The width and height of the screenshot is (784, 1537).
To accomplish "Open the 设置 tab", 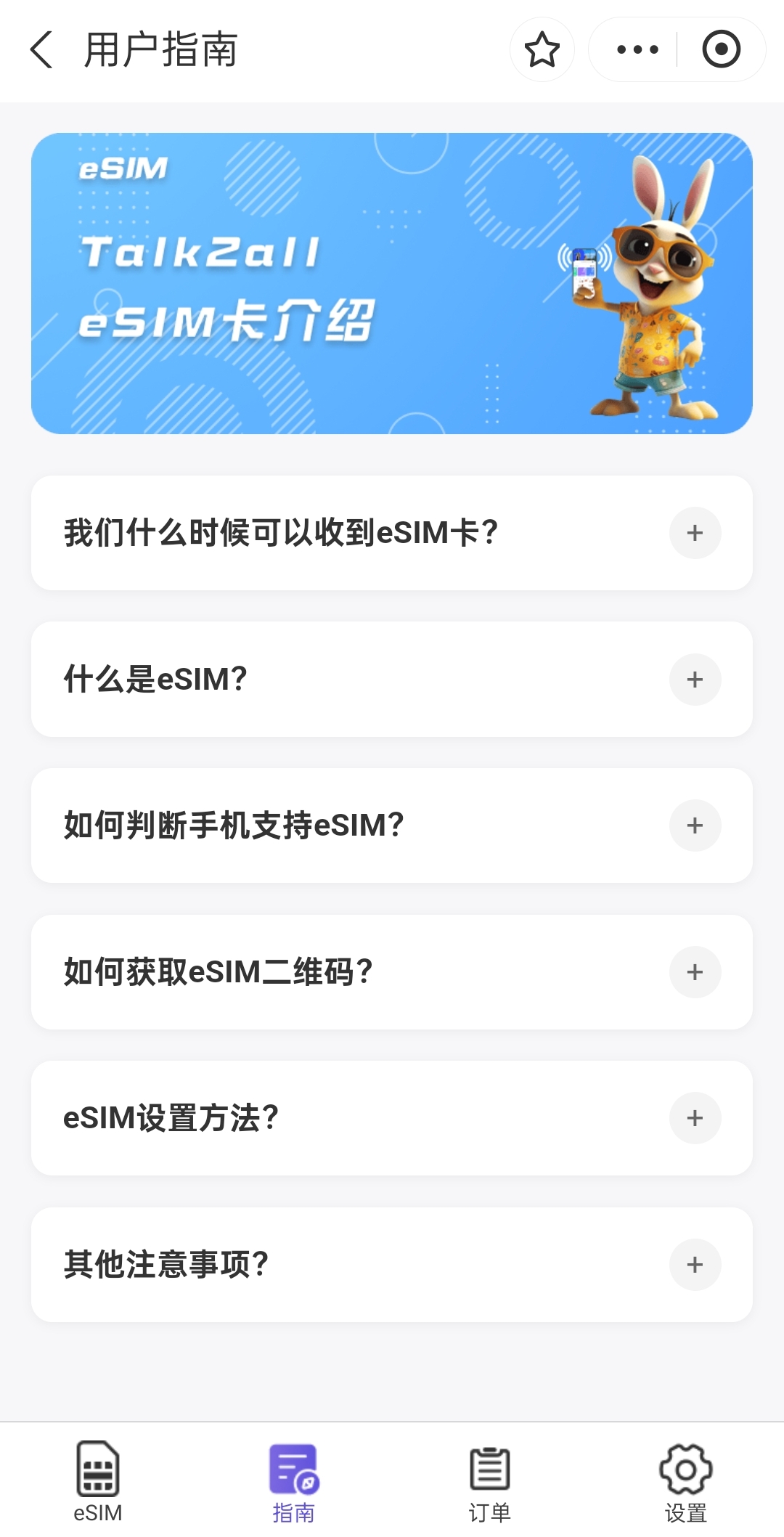I will [x=686, y=1481].
